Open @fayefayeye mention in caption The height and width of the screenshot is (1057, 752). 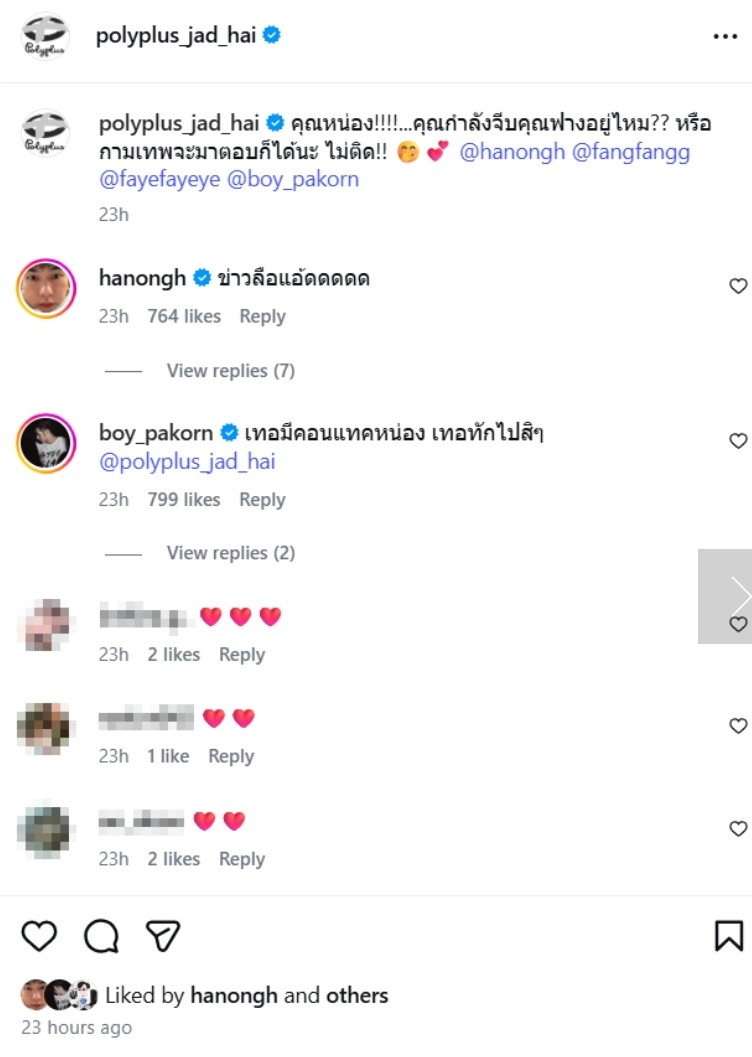pyautogui.click(x=157, y=180)
